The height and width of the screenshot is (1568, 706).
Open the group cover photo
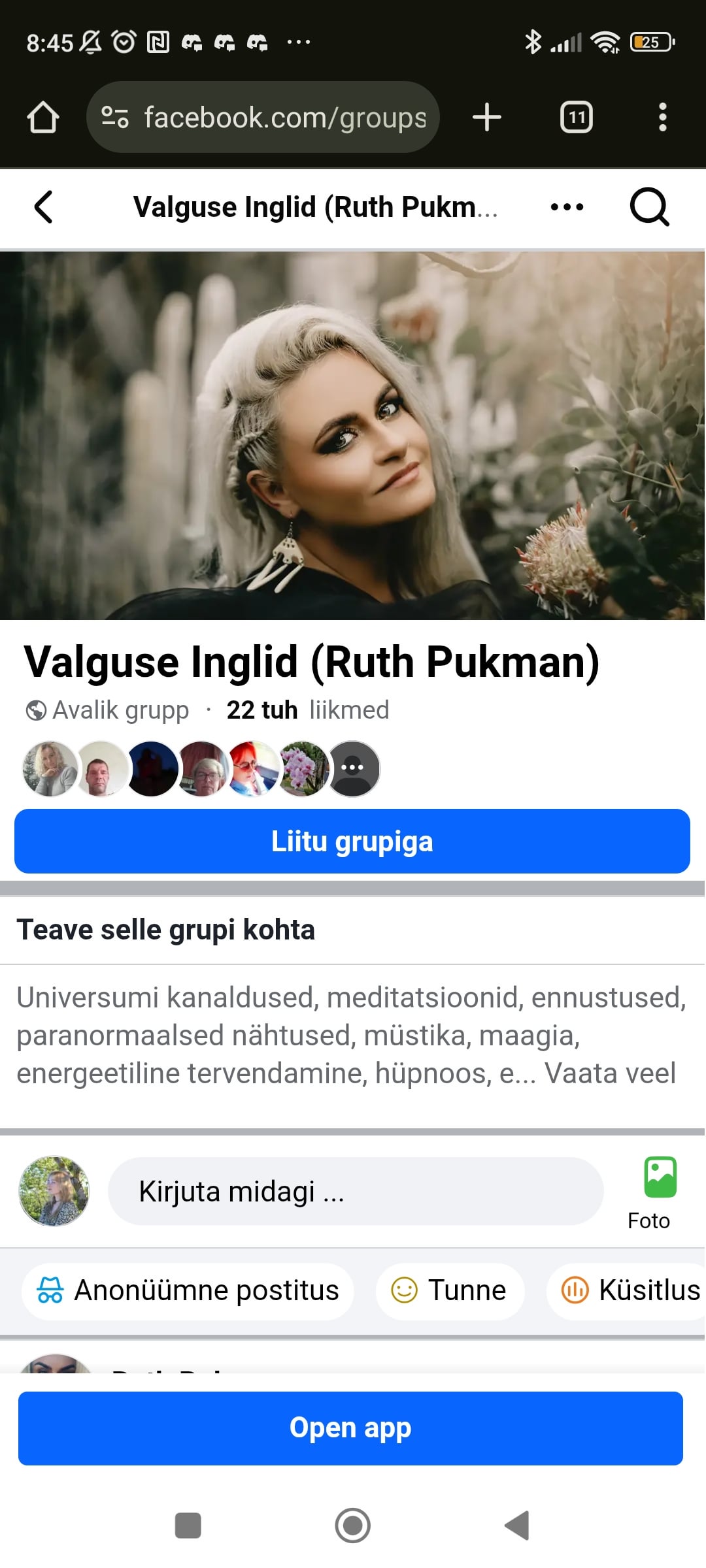click(x=352, y=435)
